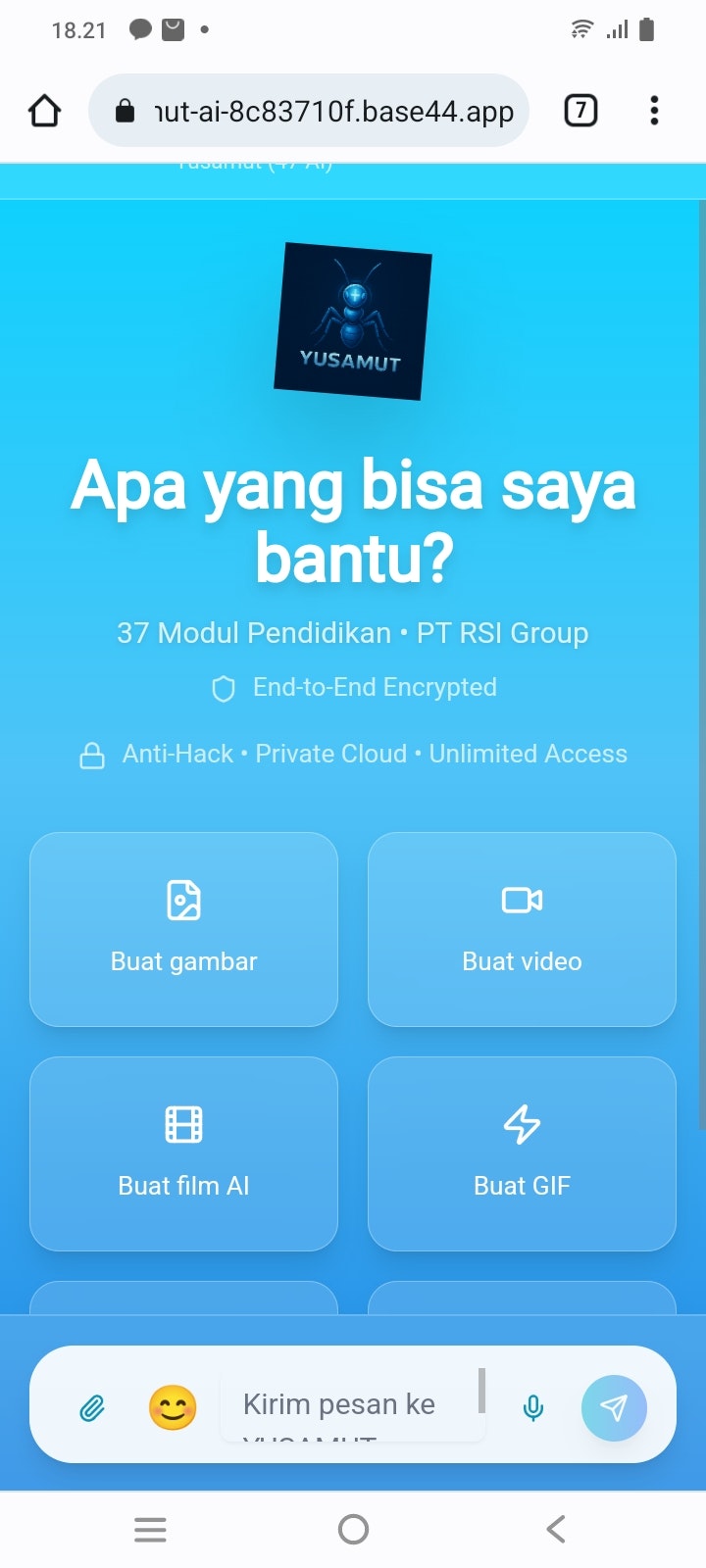
Task: Open the emoji picker
Action: click(173, 1408)
